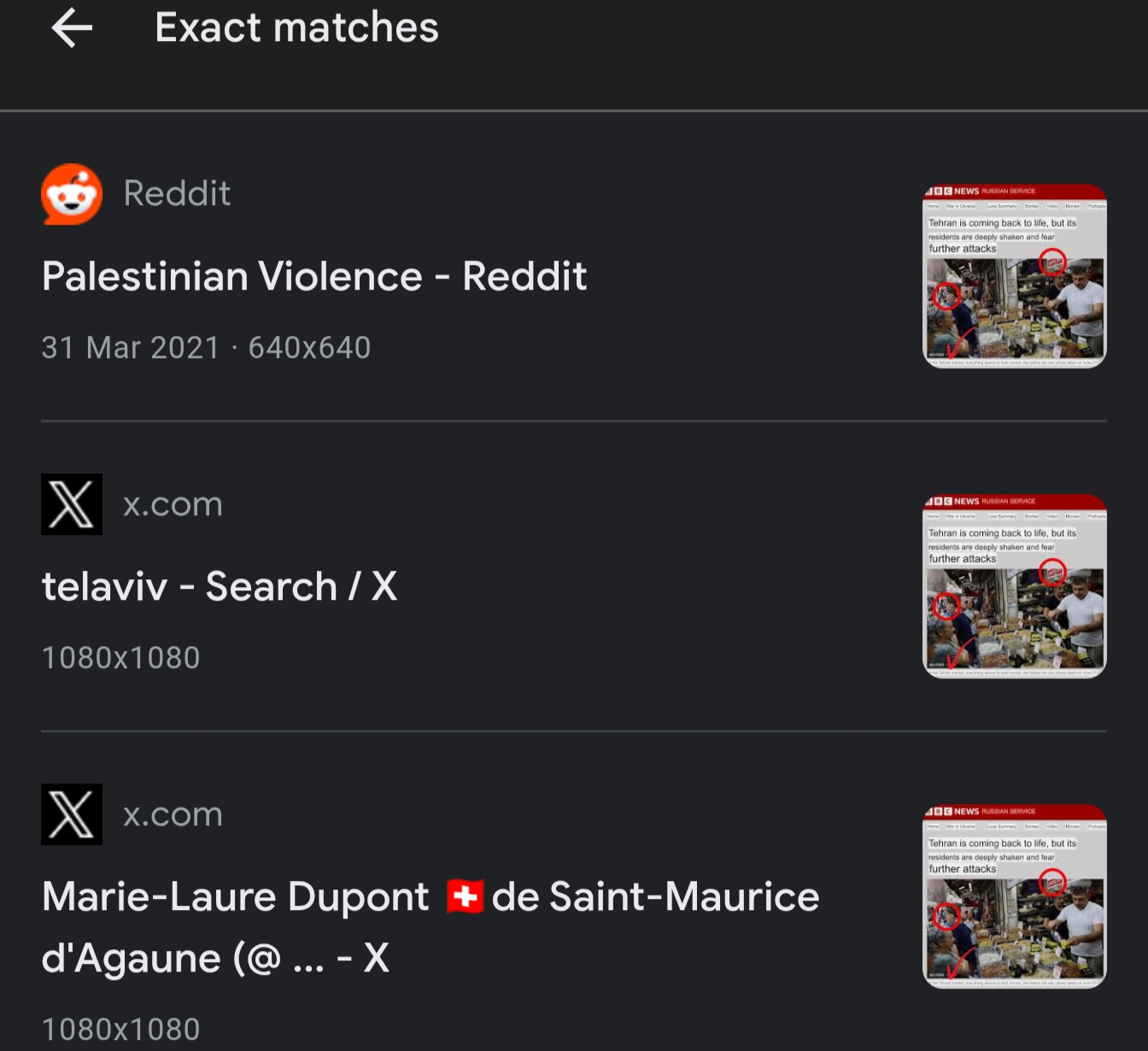View the telaviv result's image thumbnail

pos(1015,586)
